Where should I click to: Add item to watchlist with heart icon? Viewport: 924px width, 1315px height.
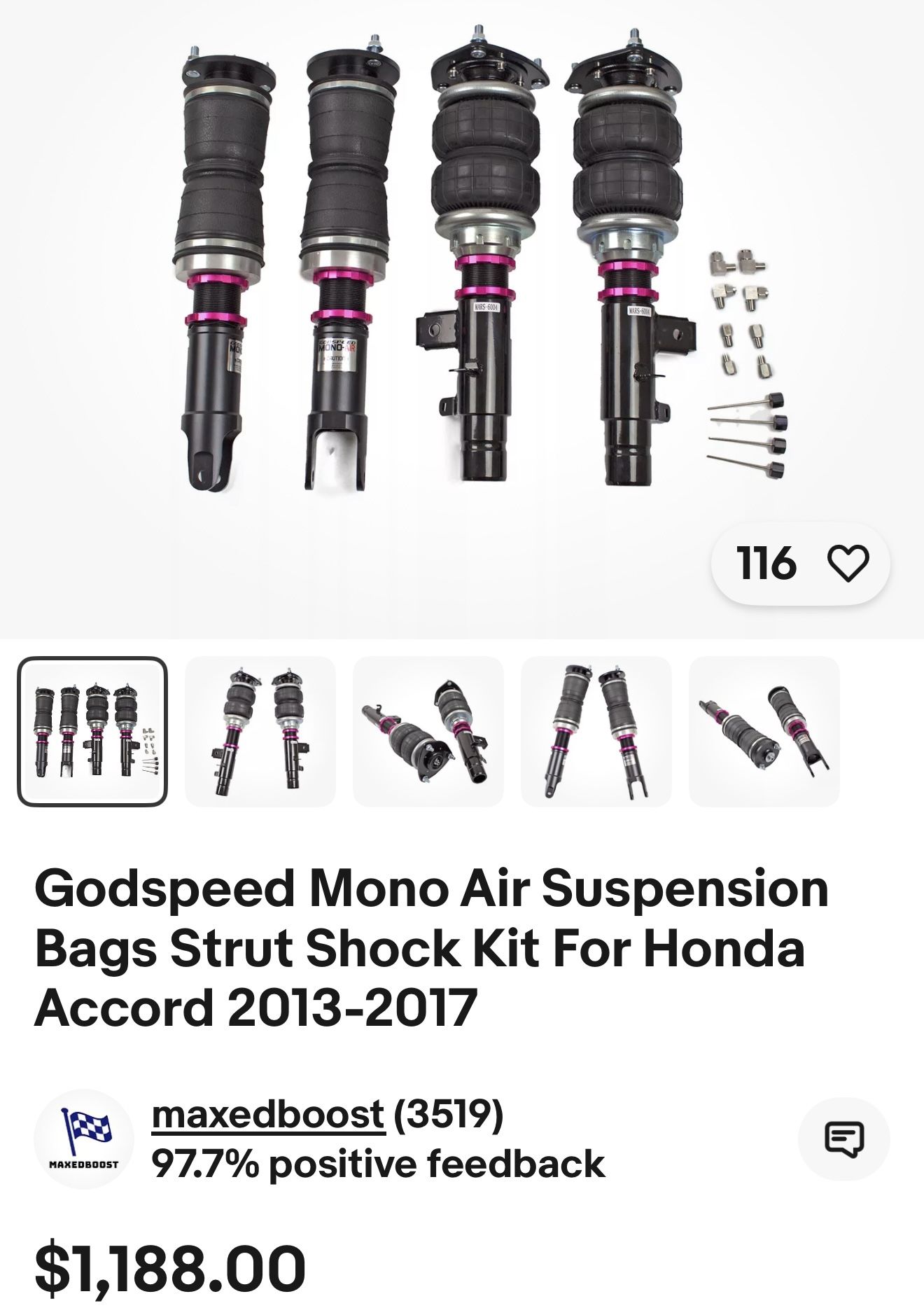pyautogui.click(x=848, y=563)
